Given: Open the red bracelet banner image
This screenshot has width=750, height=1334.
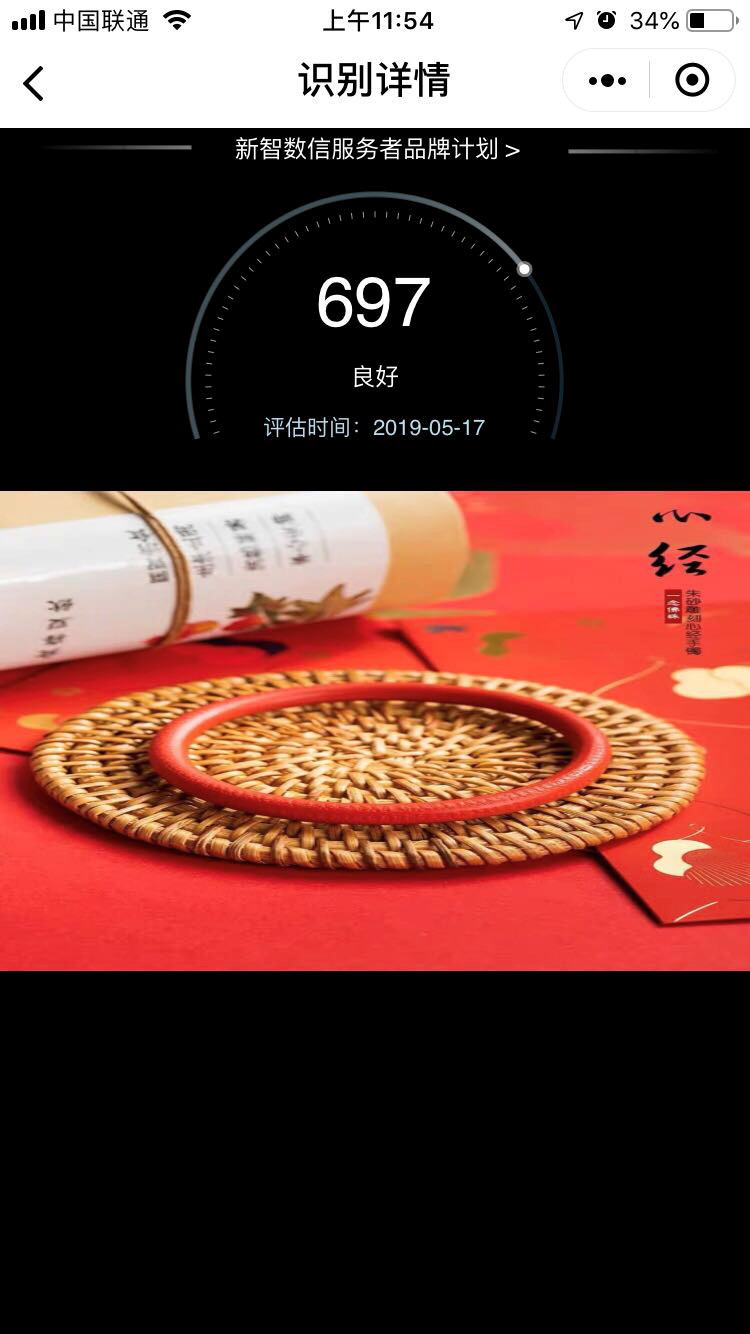Looking at the screenshot, I should pos(375,730).
